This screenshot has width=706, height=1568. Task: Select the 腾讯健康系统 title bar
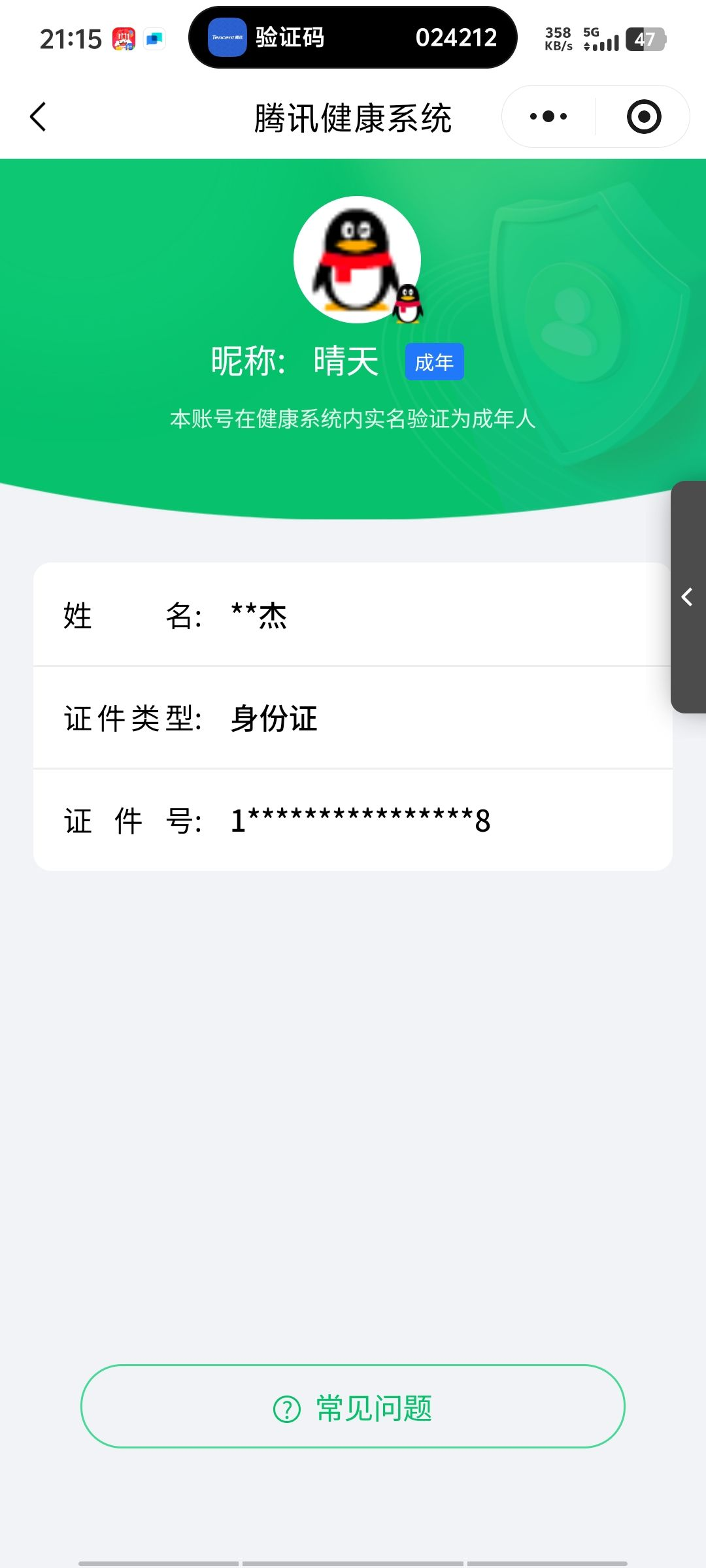[x=353, y=118]
